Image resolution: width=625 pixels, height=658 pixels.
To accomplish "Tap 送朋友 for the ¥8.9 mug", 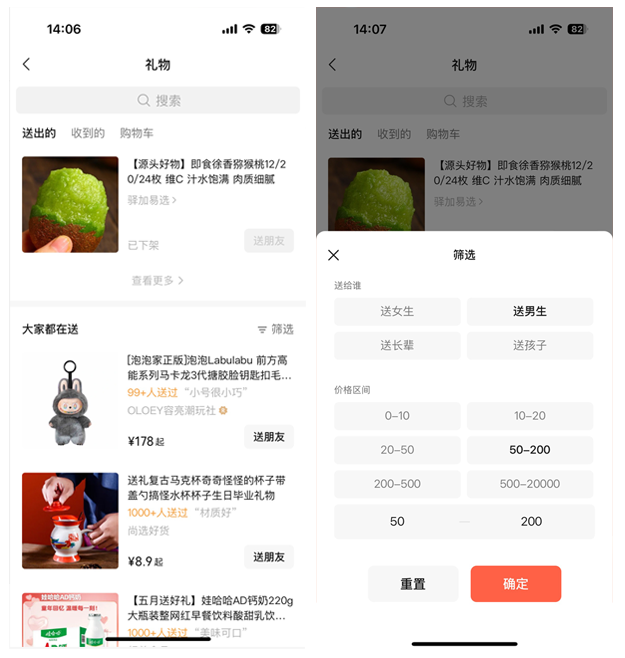I will tap(269, 557).
